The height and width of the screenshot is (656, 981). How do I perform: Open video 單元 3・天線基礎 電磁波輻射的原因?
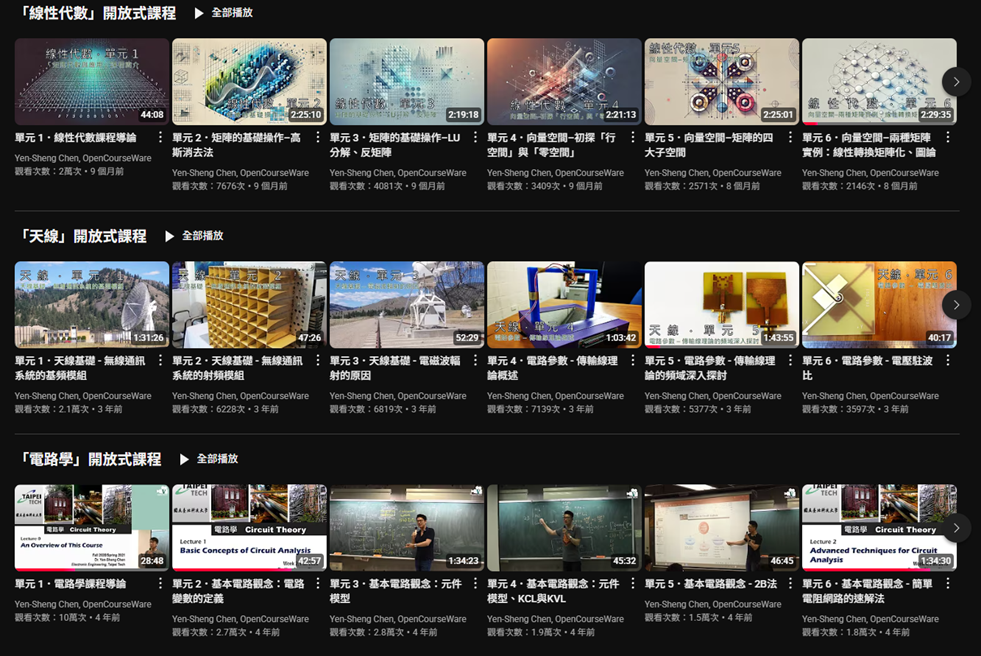click(407, 305)
